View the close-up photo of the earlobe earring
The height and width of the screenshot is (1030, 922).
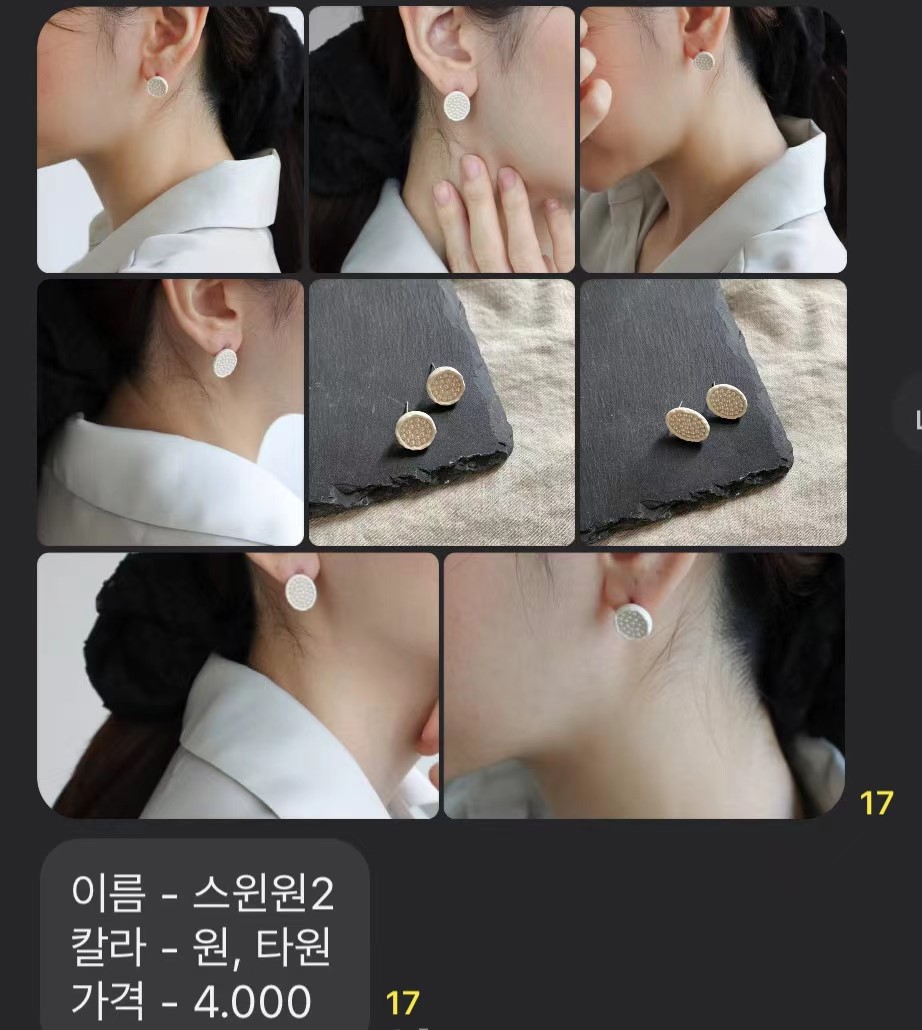(644, 685)
